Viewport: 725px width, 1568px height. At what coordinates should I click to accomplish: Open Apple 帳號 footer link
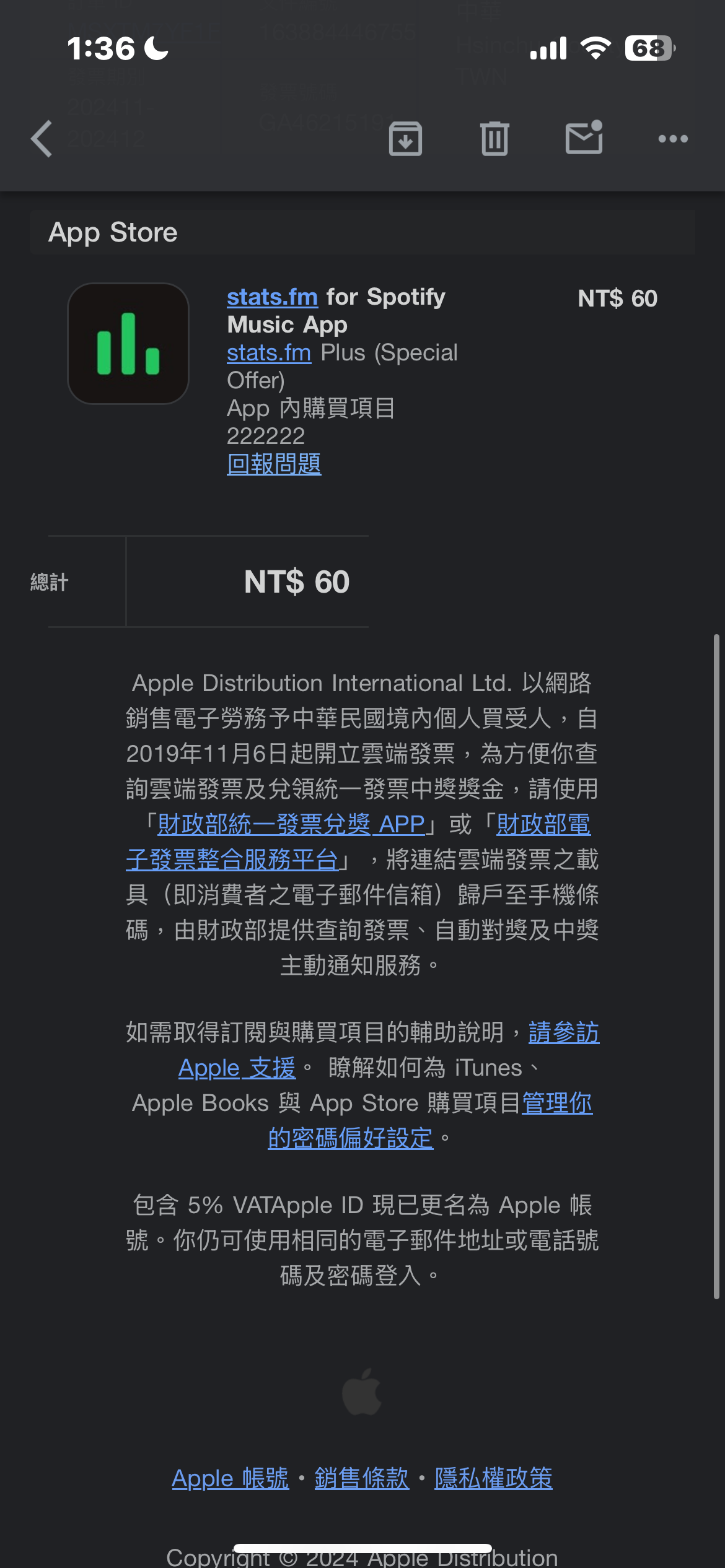tap(230, 1479)
